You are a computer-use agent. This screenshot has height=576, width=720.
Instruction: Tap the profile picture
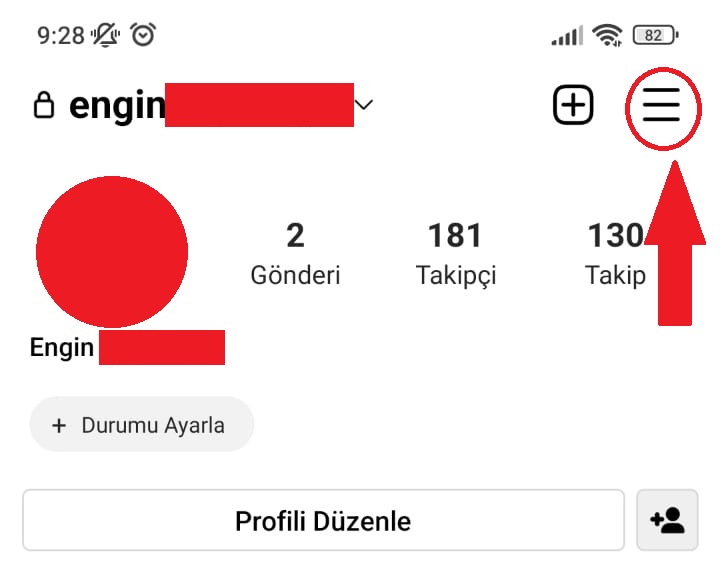click(112, 251)
